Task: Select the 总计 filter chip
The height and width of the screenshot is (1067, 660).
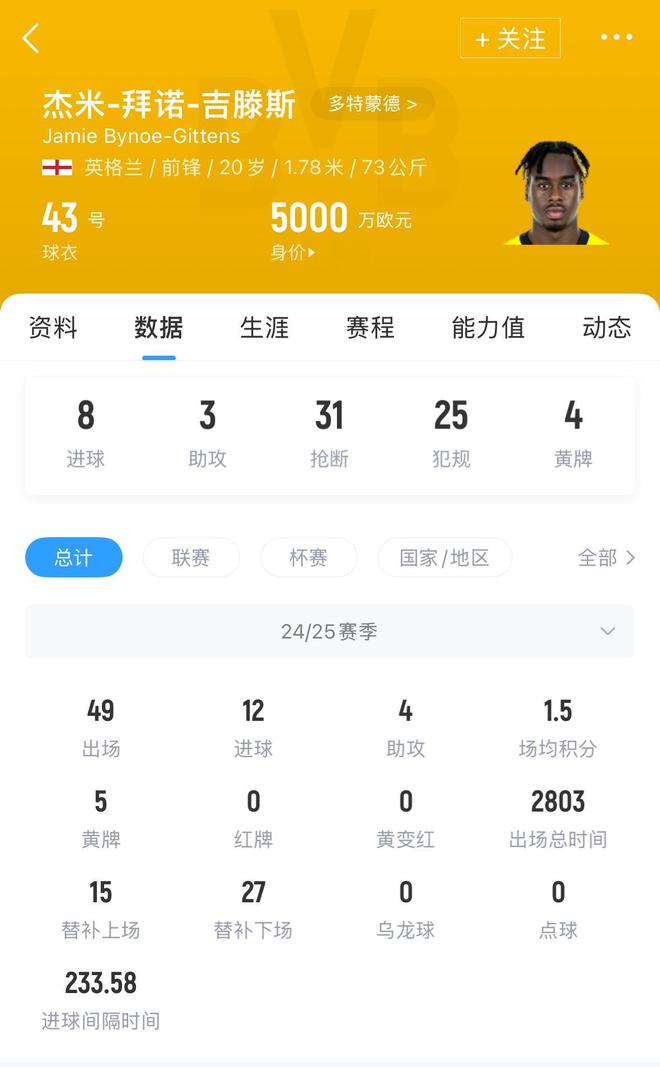Action: [74, 557]
